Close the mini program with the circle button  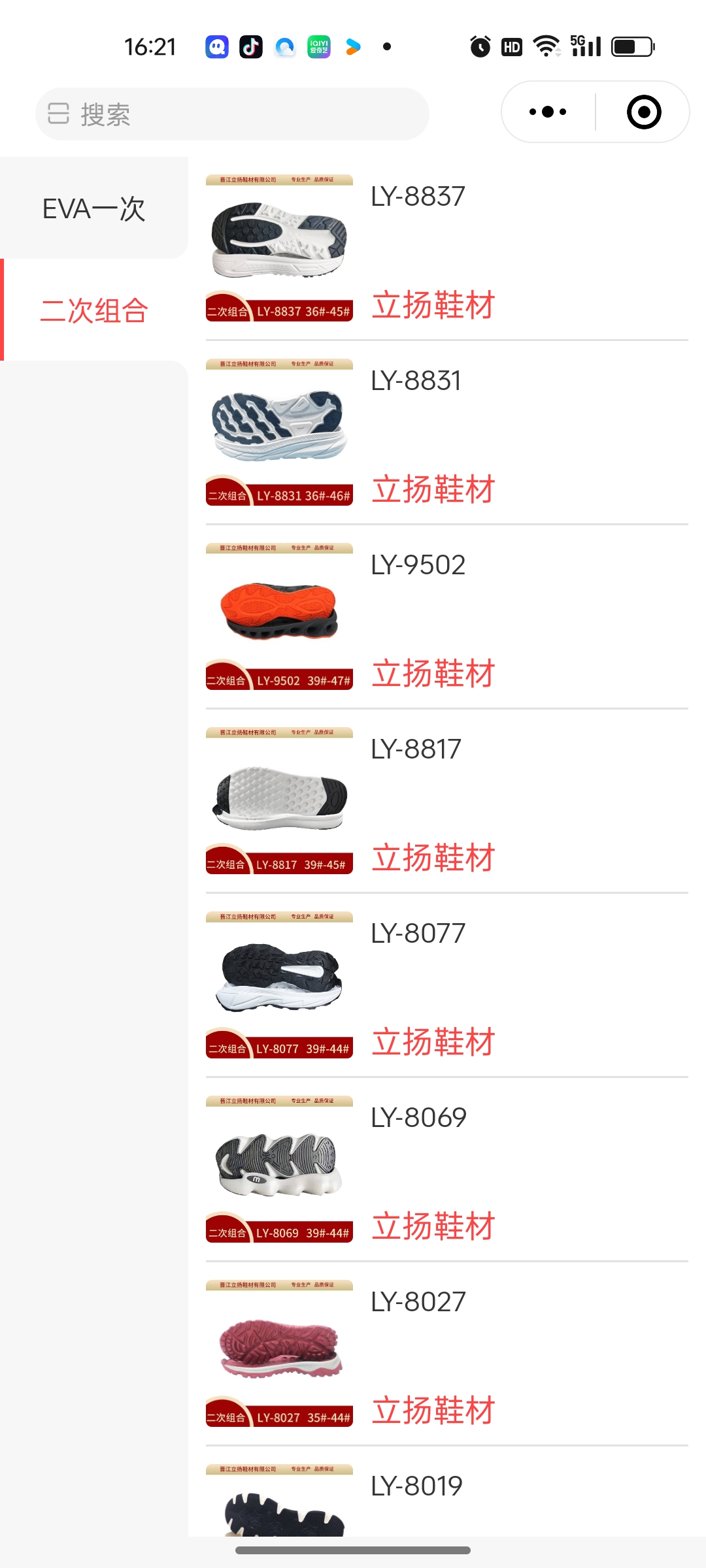(x=644, y=112)
